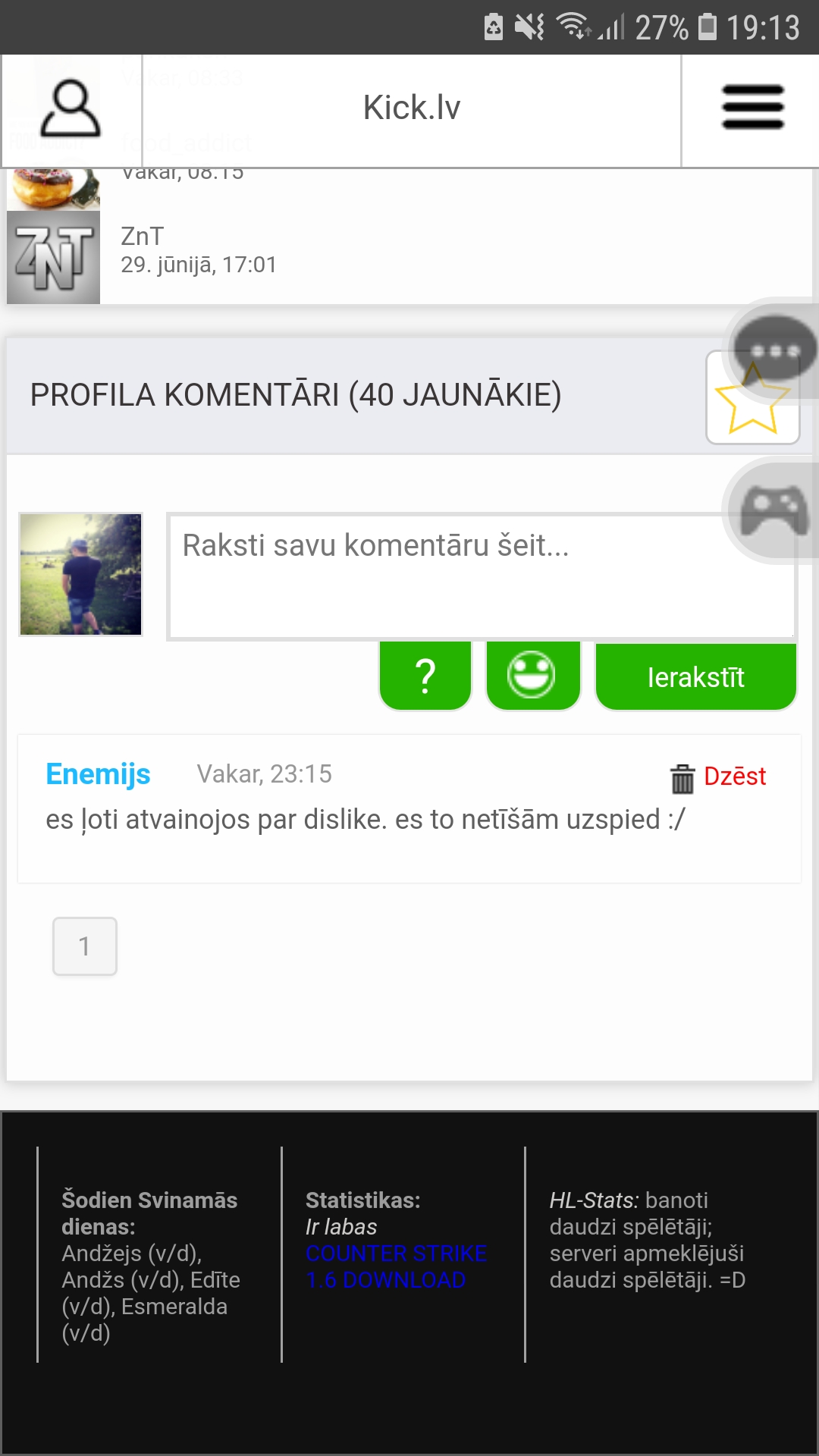Delete Enemijs's comment with Dzēst
The height and width of the screenshot is (1456, 819).
coord(719,777)
